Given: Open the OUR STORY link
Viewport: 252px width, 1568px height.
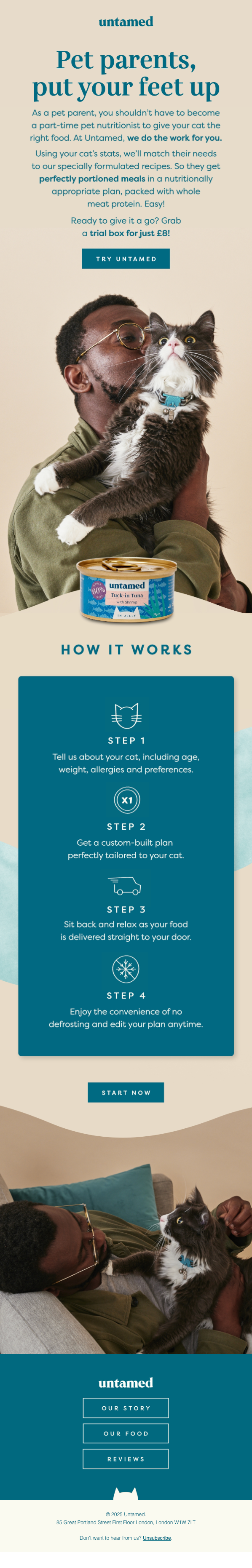Looking at the screenshot, I should click(126, 1408).
